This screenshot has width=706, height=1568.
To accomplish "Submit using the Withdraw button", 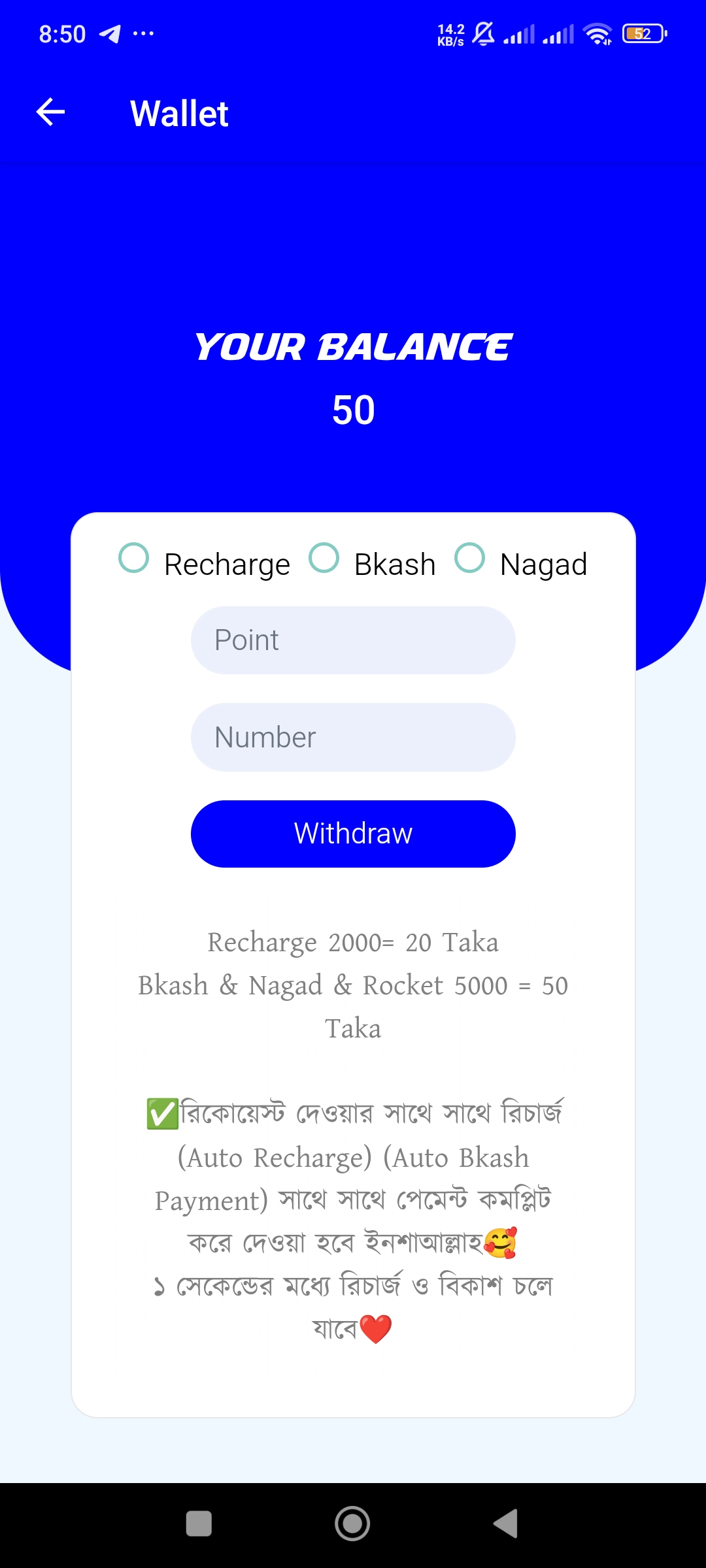I will click(x=353, y=834).
